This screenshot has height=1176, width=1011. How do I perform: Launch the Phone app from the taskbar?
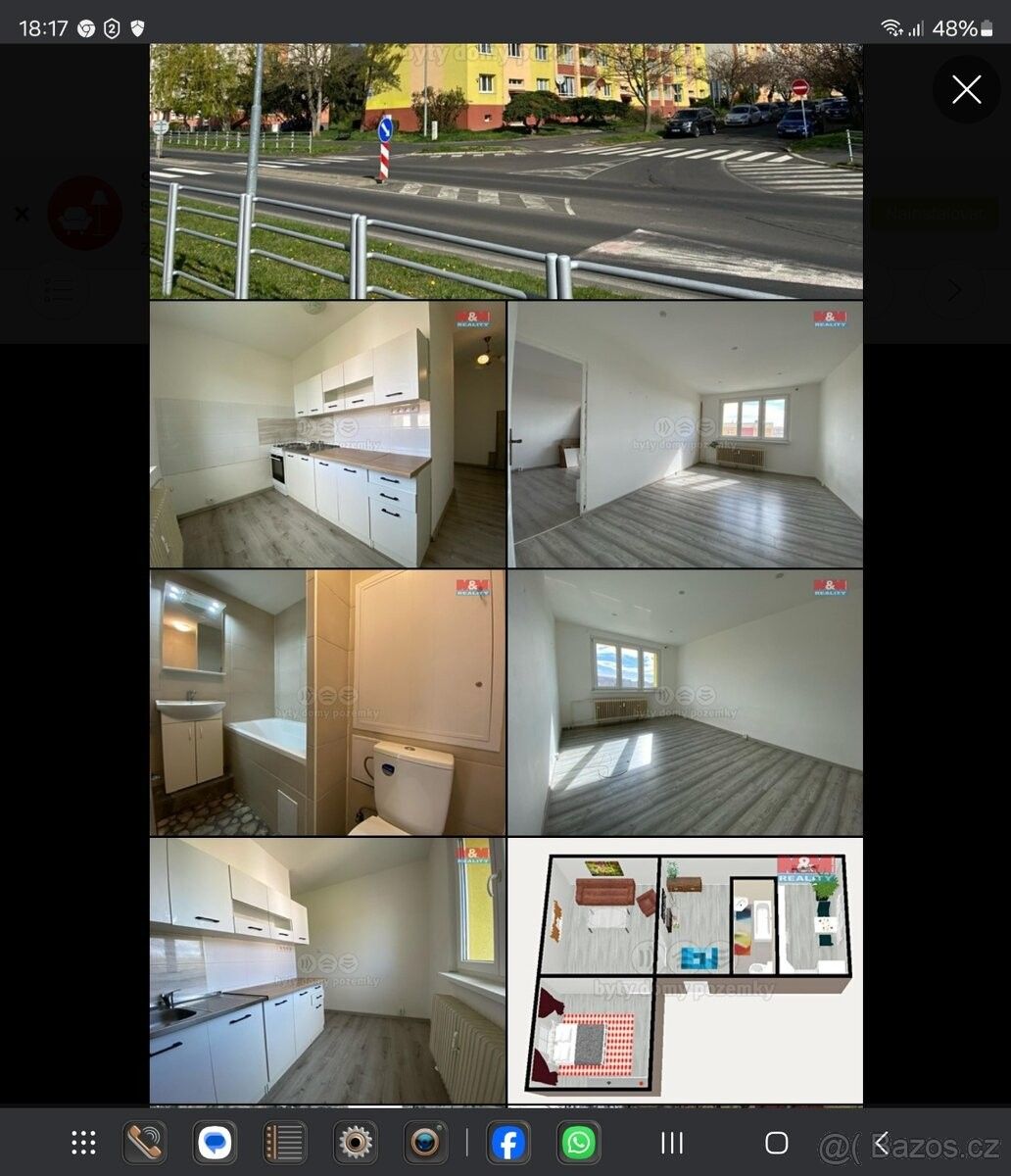tap(145, 1143)
